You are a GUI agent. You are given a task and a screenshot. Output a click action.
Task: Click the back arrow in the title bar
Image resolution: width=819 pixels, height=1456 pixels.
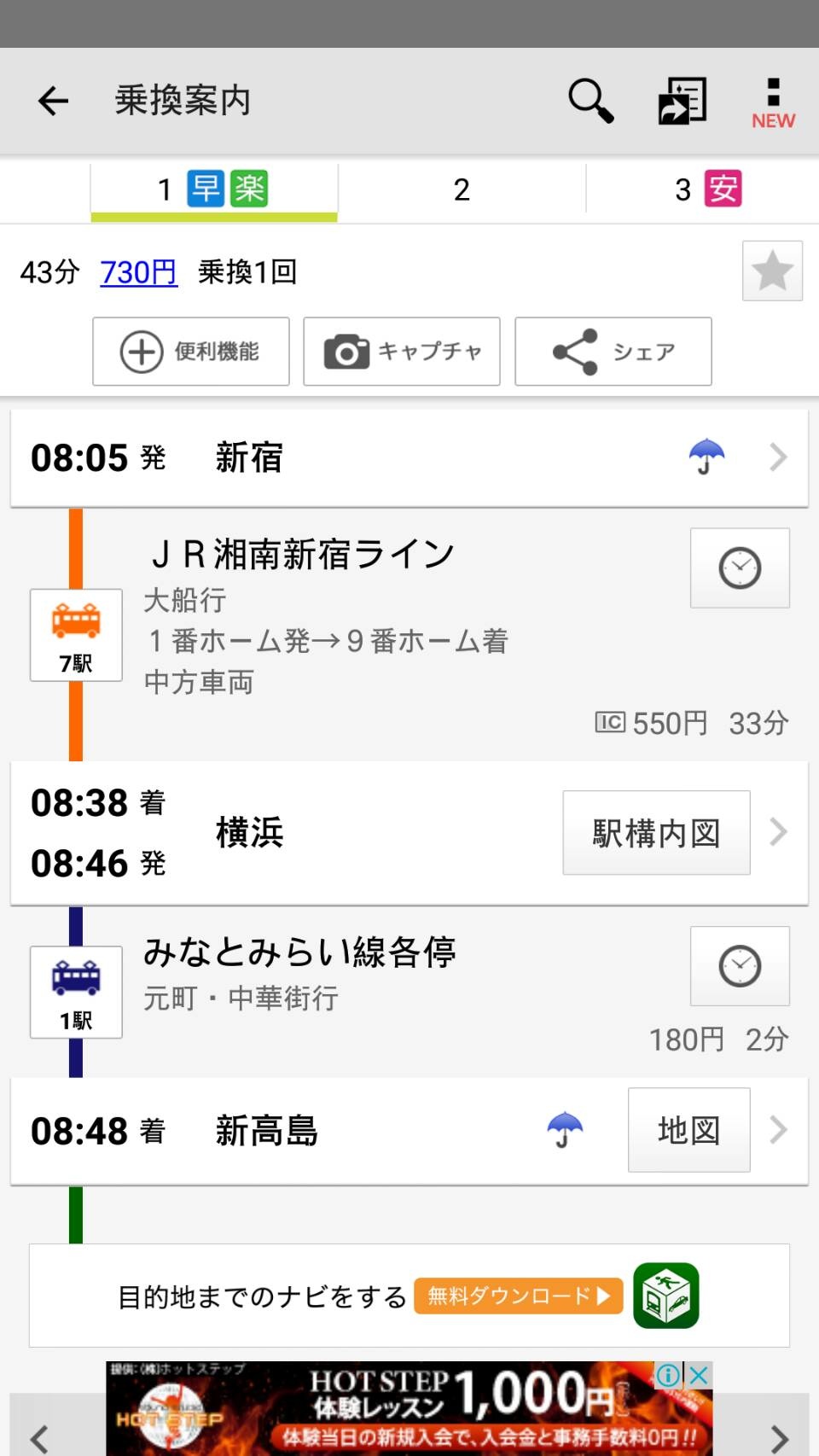53,100
